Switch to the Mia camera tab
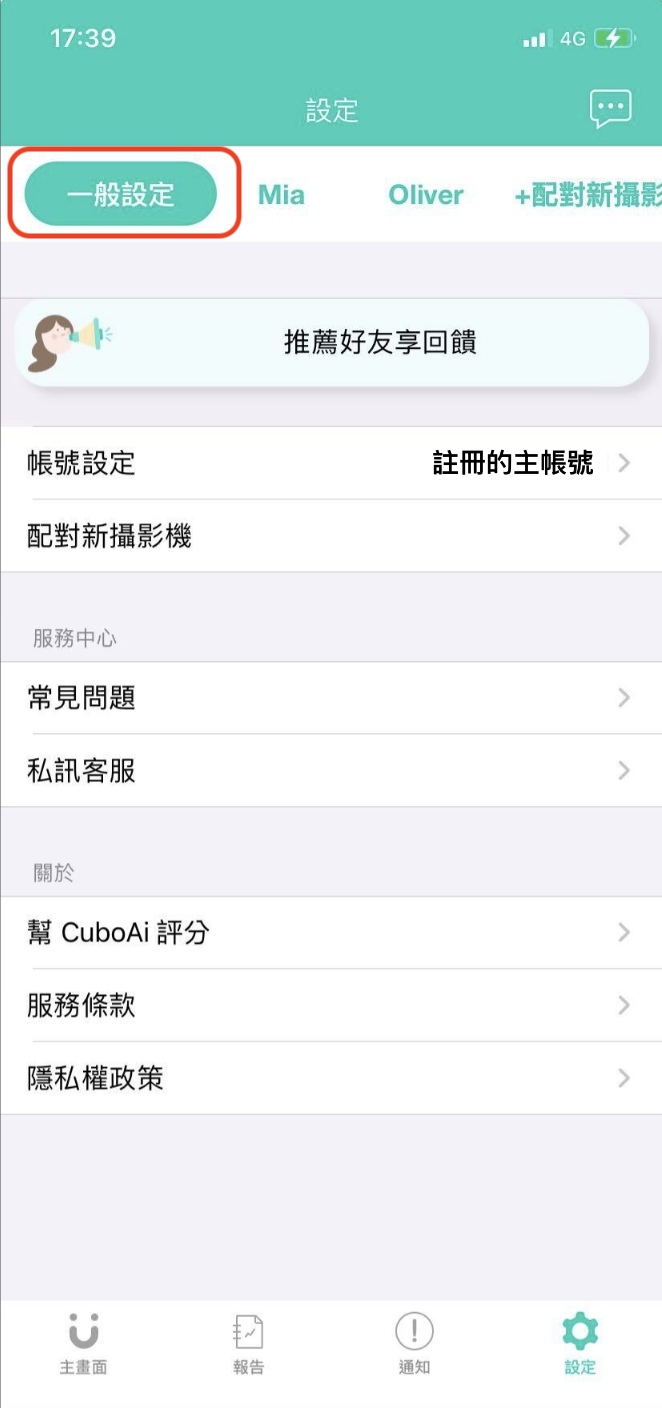The width and height of the screenshot is (662, 1408). (x=281, y=194)
